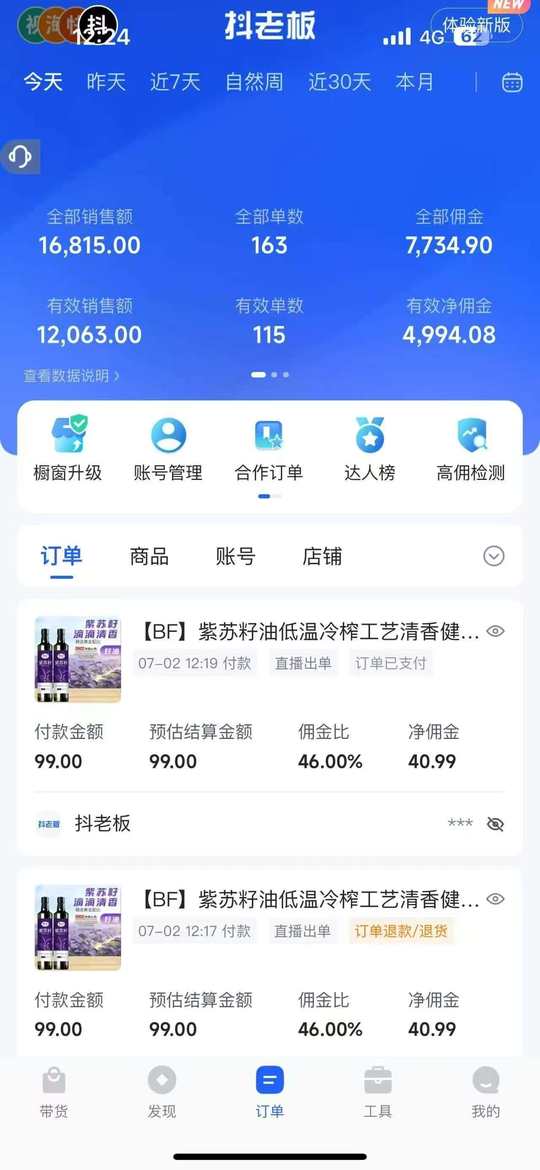Toggle hidden account name beside 抖老板
Viewport: 540px width, 1170px height.
click(x=495, y=824)
